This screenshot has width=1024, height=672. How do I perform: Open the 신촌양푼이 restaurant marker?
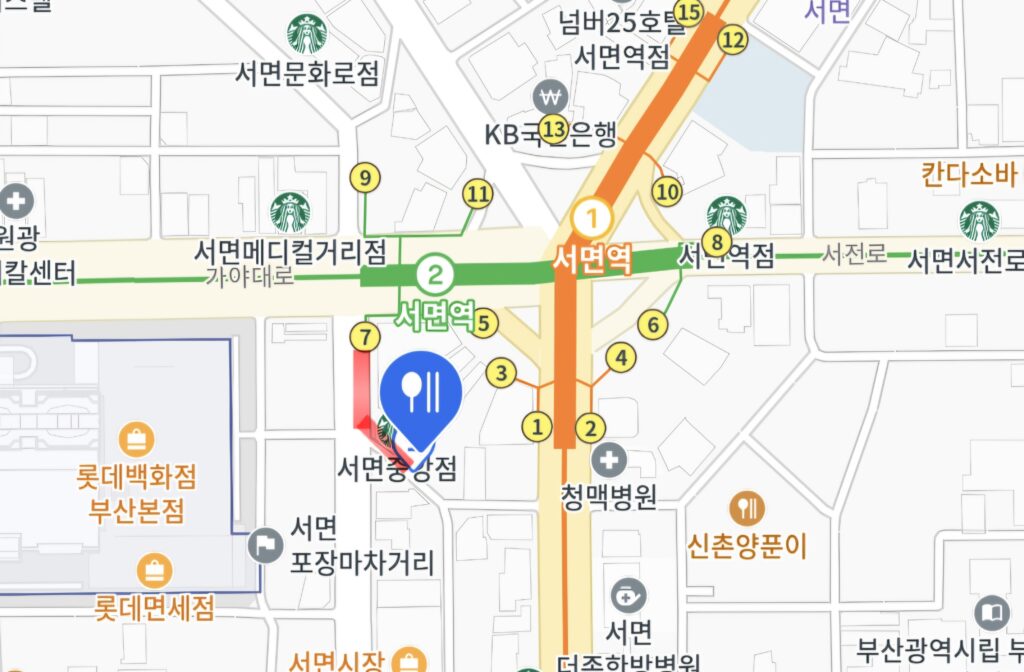746,508
